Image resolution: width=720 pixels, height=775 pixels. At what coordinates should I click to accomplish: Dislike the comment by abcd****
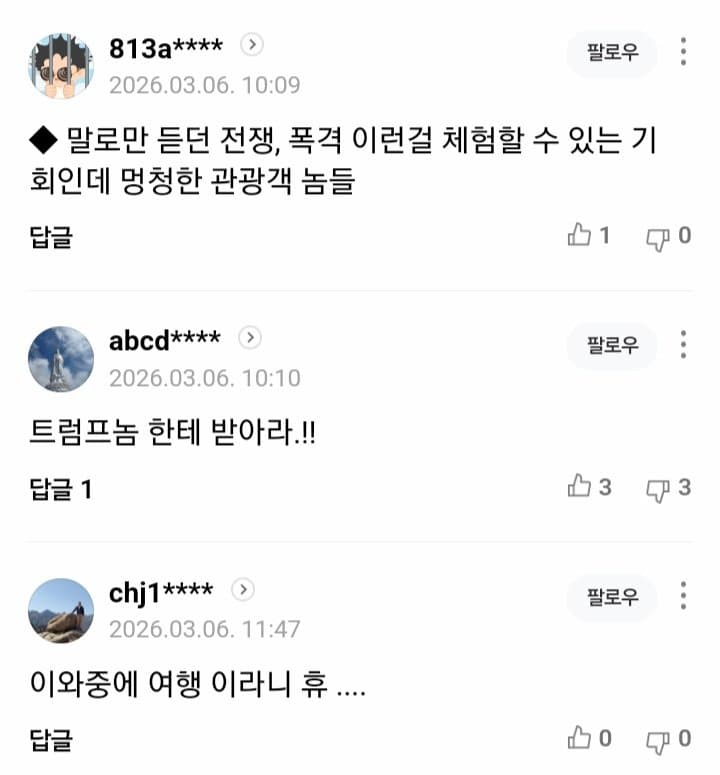(658, 488)
